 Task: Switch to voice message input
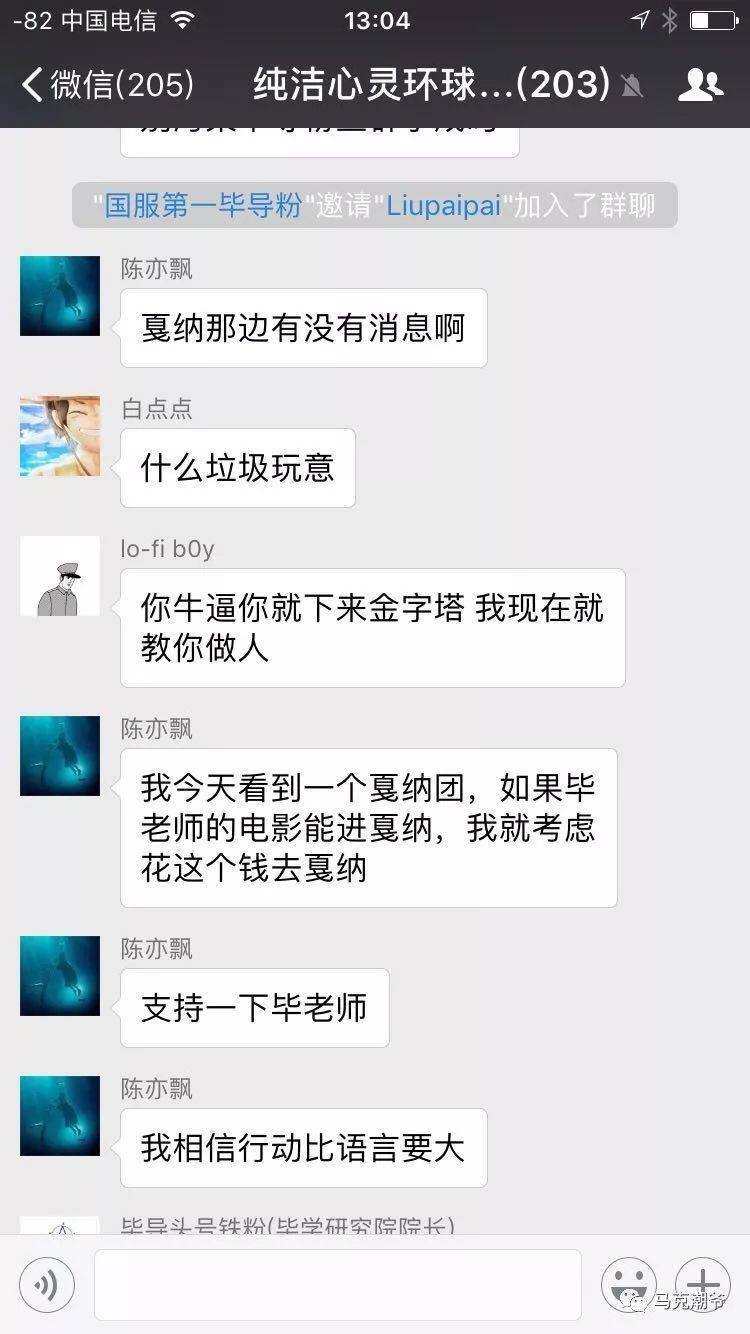tap(47, 1285)
